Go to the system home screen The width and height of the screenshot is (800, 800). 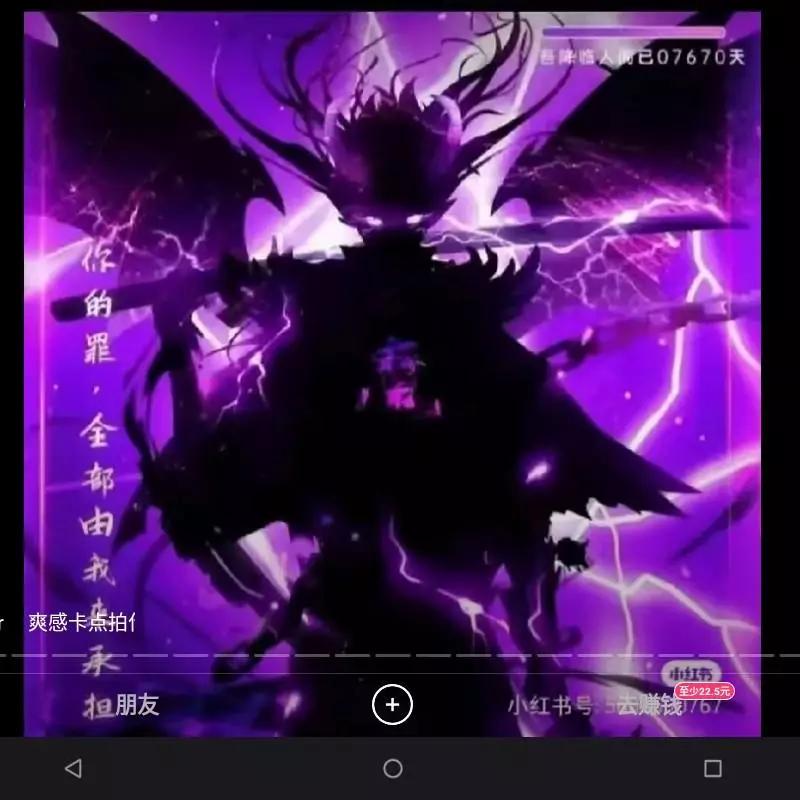(x=393, y=768)
